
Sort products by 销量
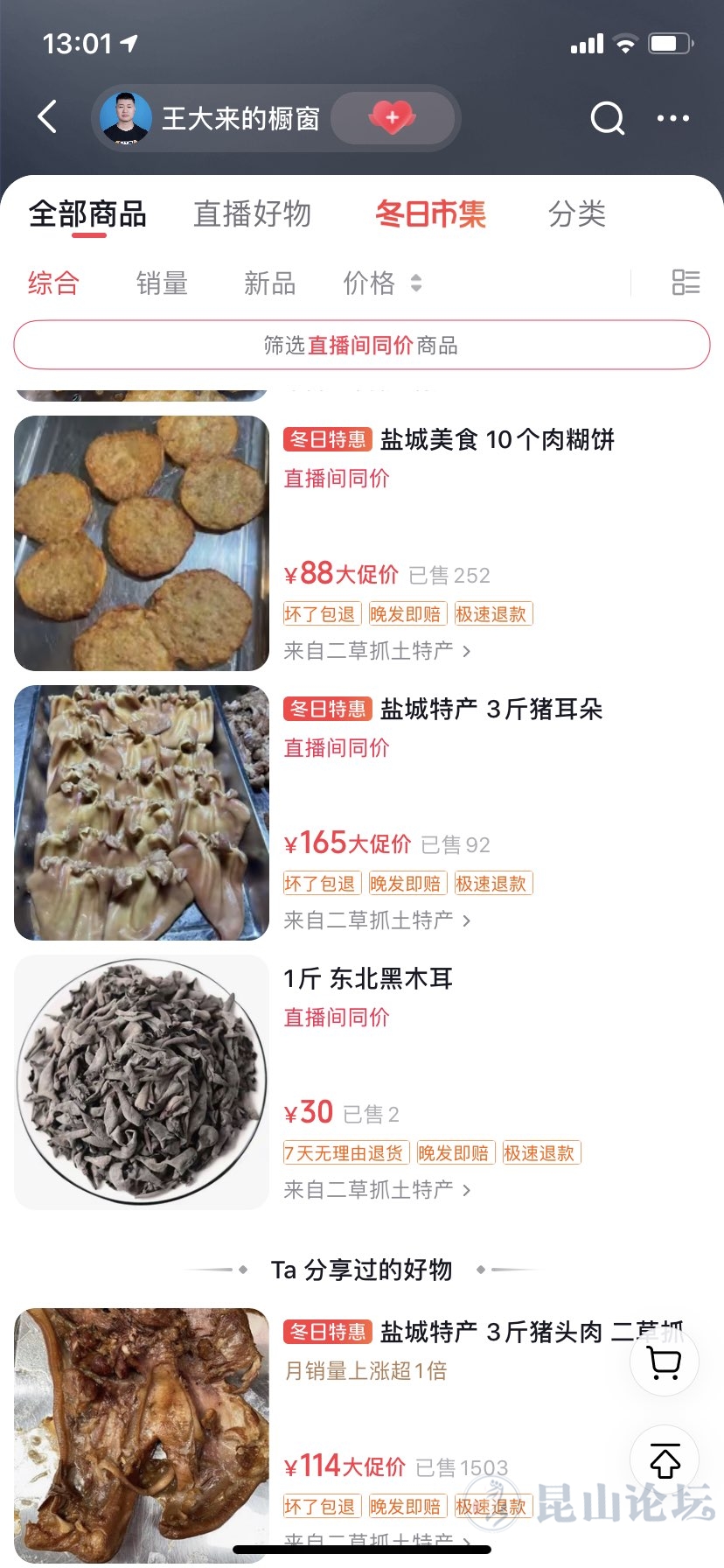162,283
